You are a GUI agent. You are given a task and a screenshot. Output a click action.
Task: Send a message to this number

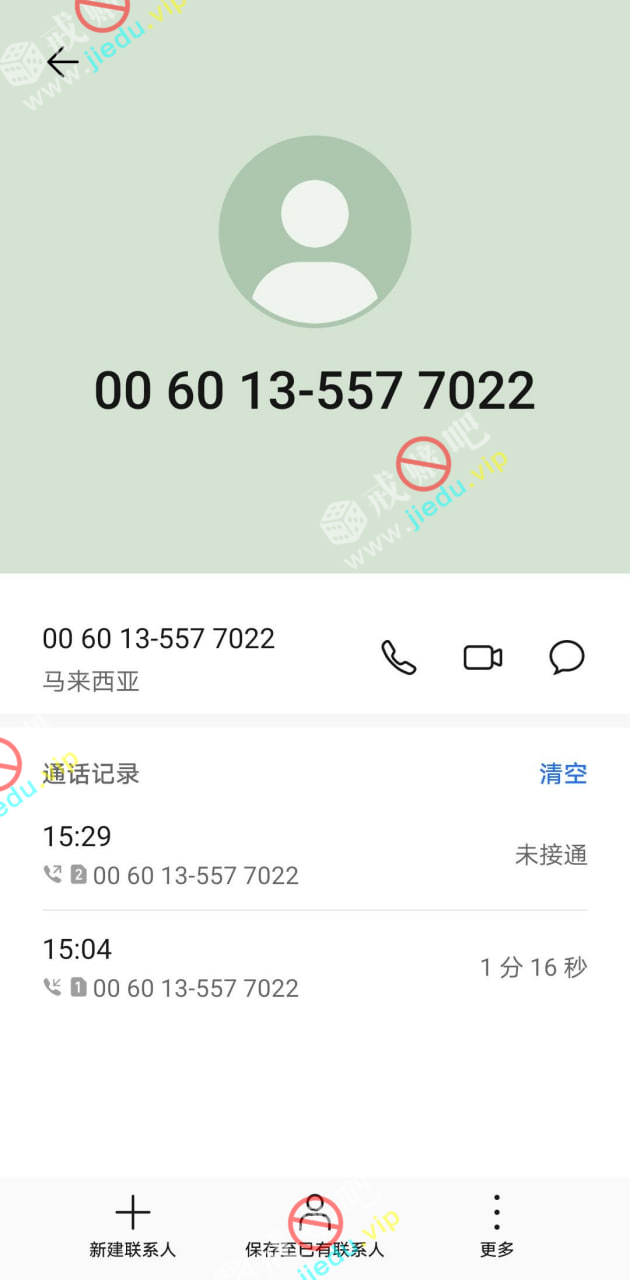pyautogui.click(x=566, y=657)
